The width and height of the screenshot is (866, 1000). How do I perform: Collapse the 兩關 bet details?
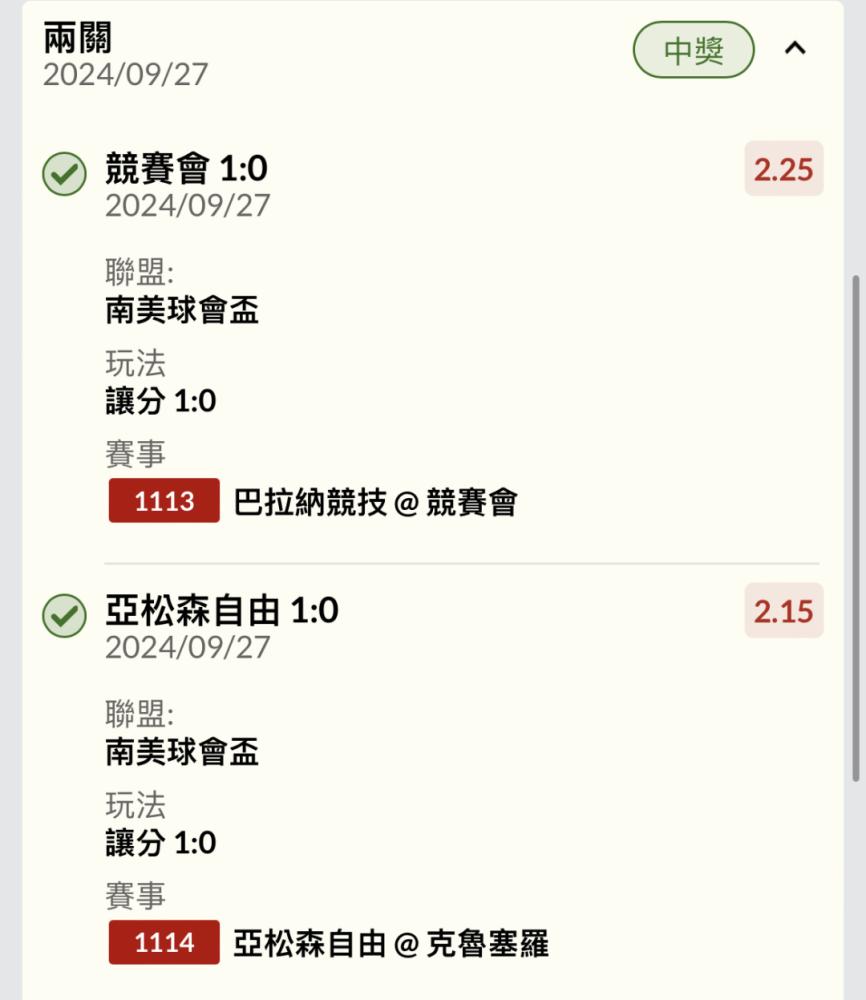[795, 49]
